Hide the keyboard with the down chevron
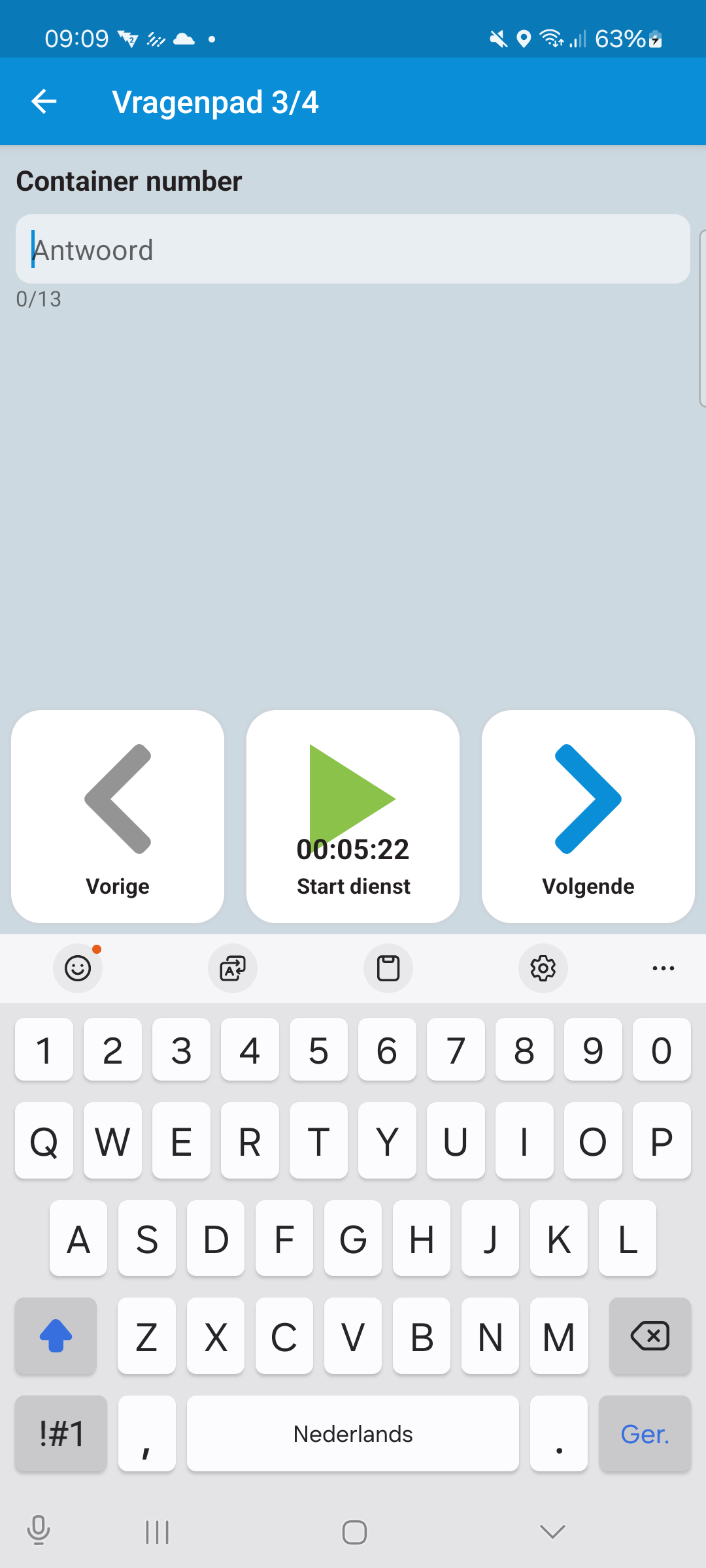This screenshot has width=706, height=1568. 552,1531
